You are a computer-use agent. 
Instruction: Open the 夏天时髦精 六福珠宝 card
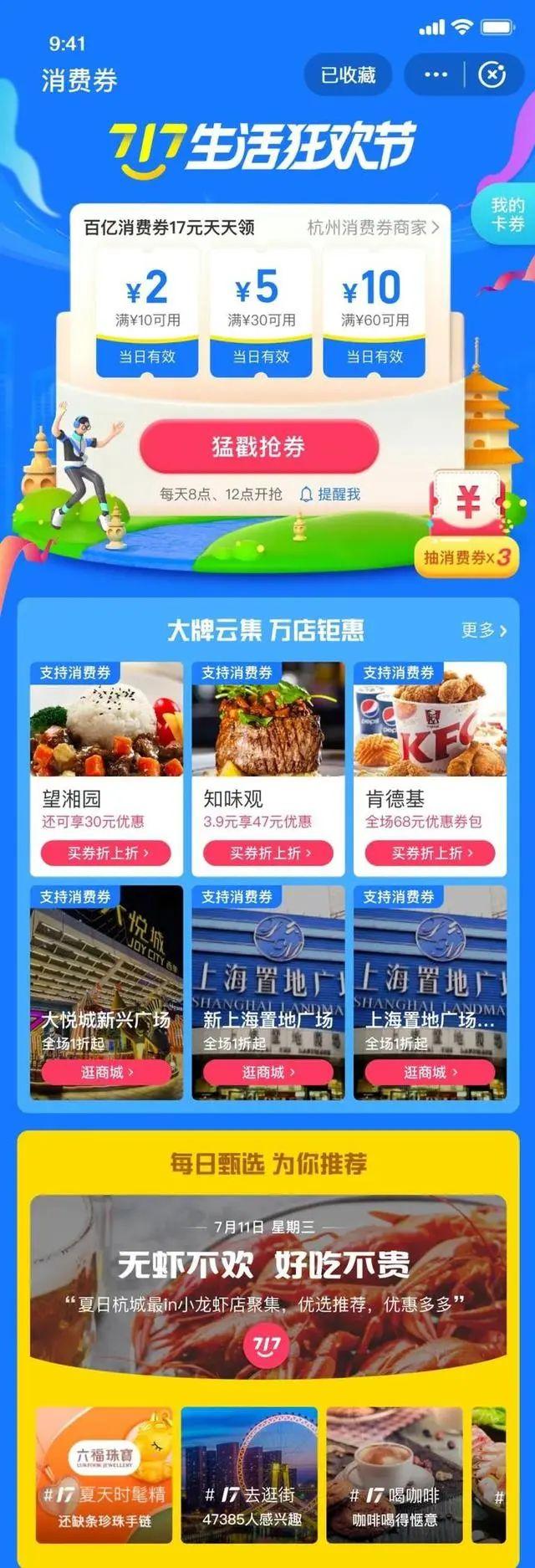[x=104, y=1474]
